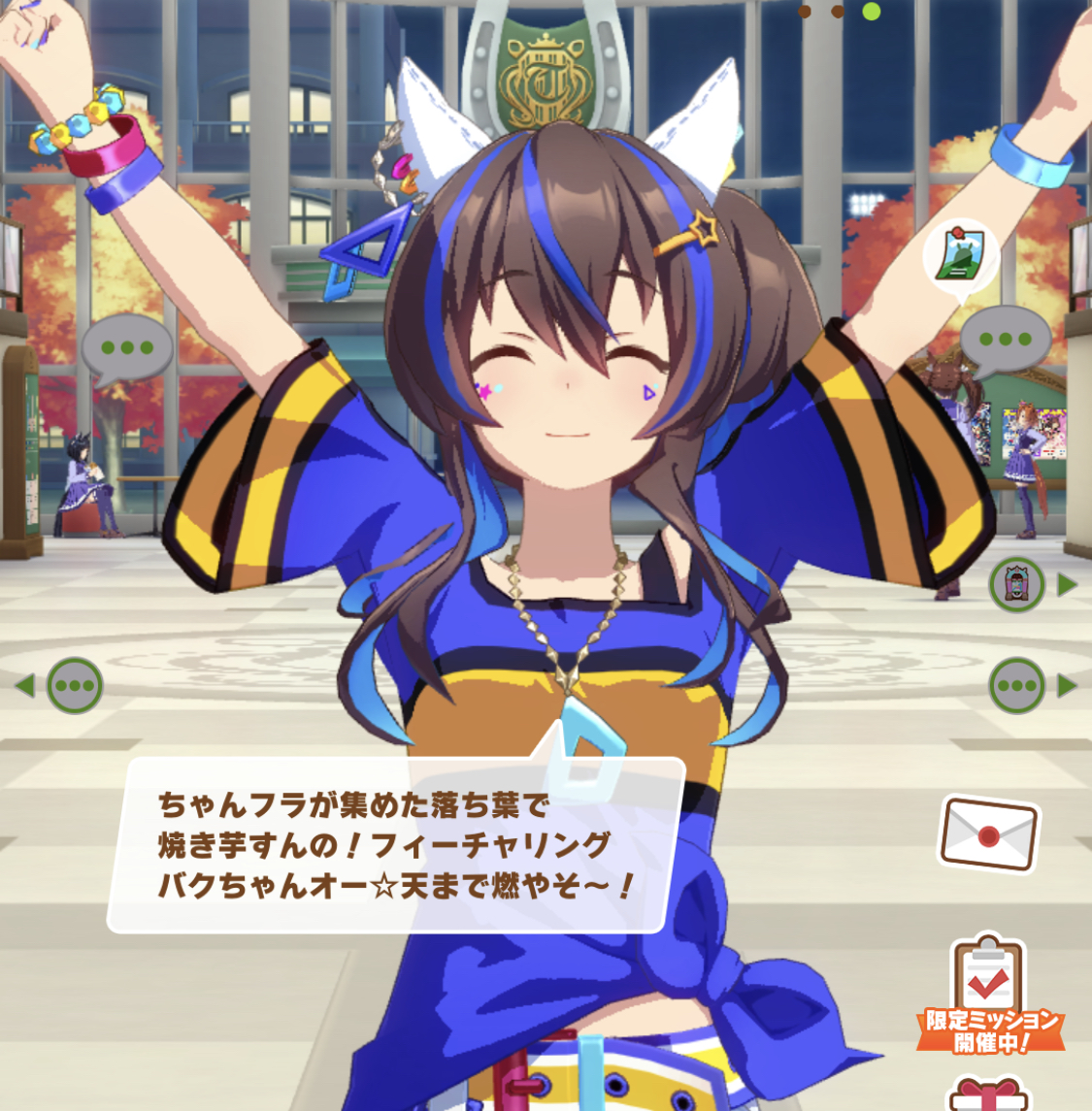
Task: Tap the round three-dot button with left arrow
Action: tap(75, 686)
